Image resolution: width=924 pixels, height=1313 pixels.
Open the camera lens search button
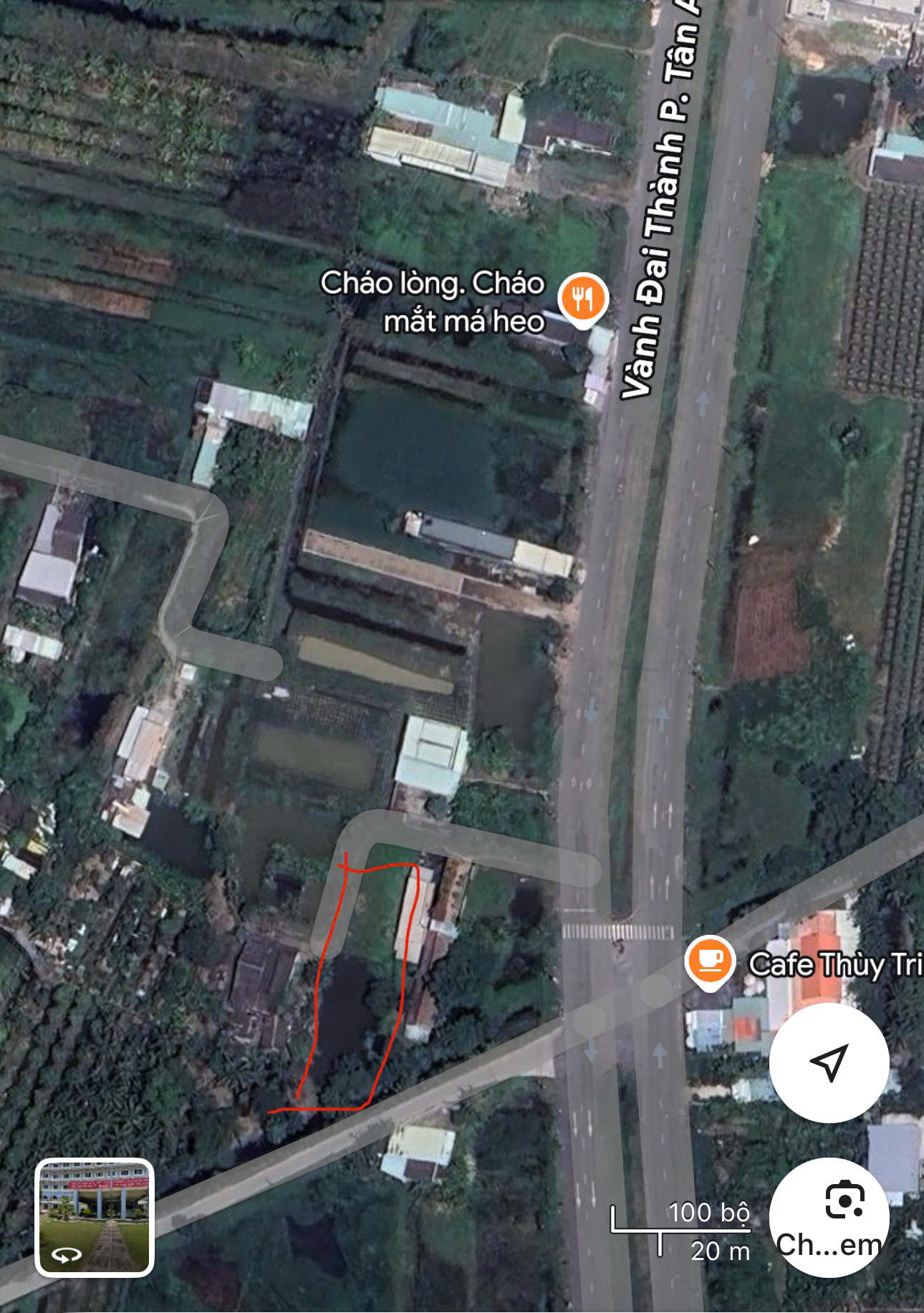pos(829,1216)
